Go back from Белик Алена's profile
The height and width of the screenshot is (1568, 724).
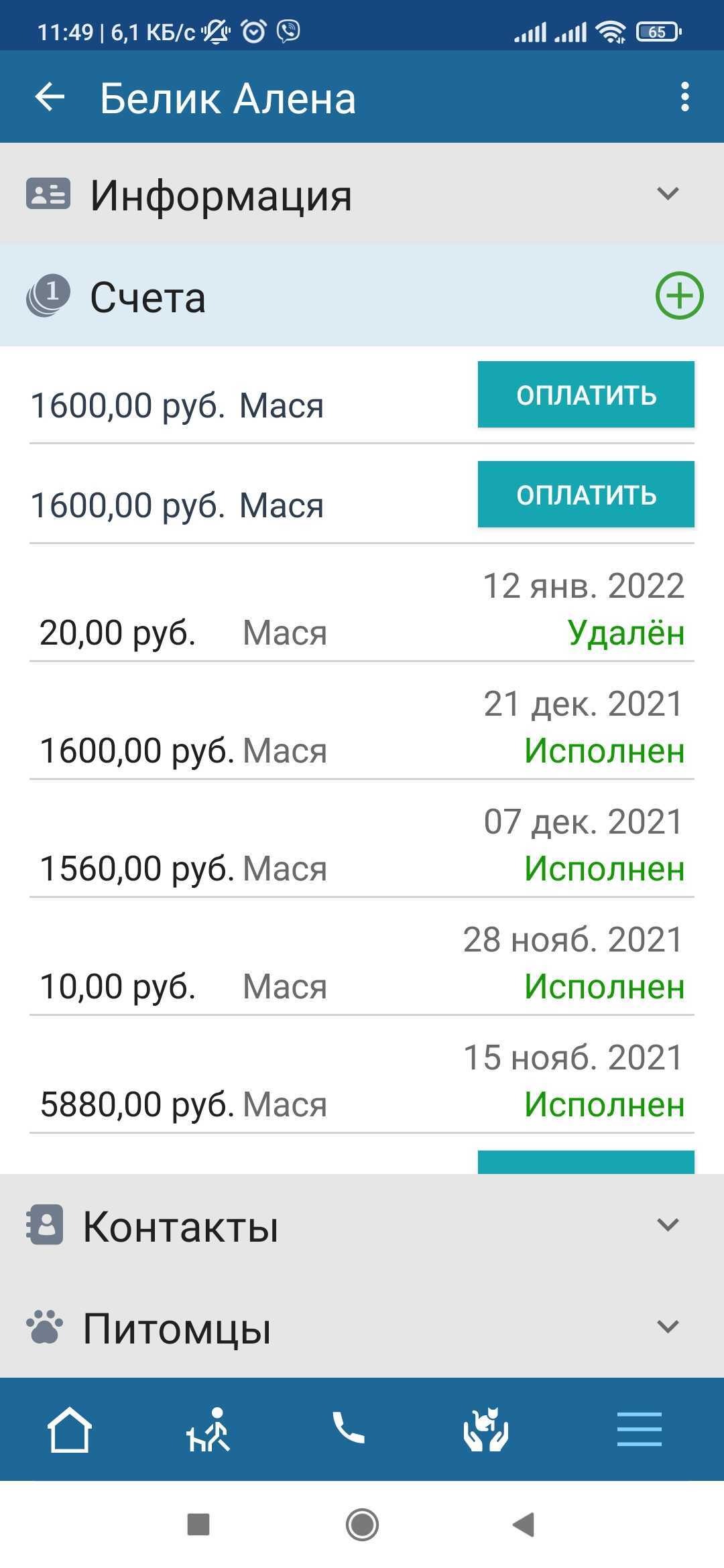pyautogui.click(x=50, y=97)
